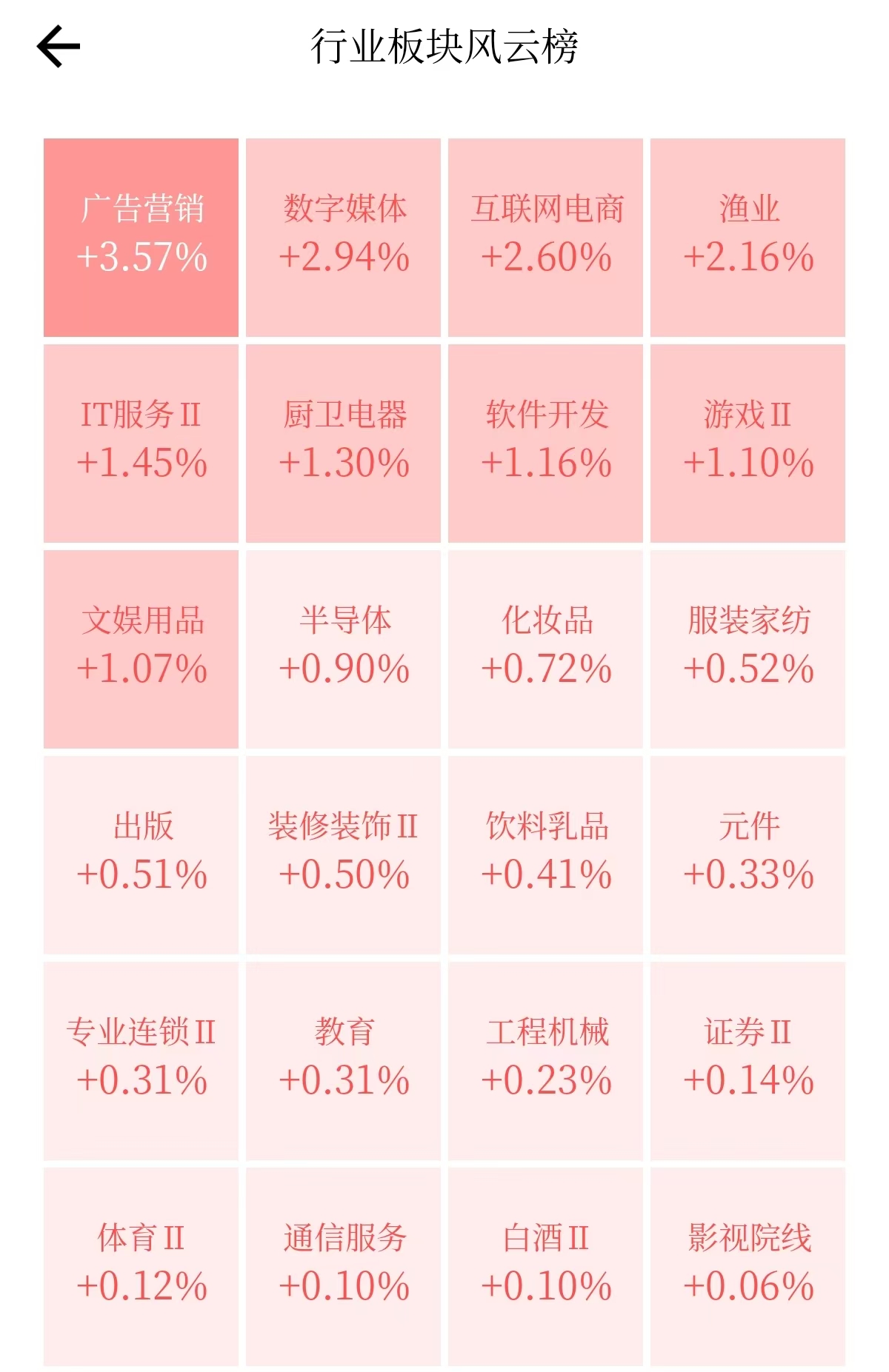Open the 半导体 sector tile
The height and width of the screenshot is (1372, 889).
click(x=343, y=649)
